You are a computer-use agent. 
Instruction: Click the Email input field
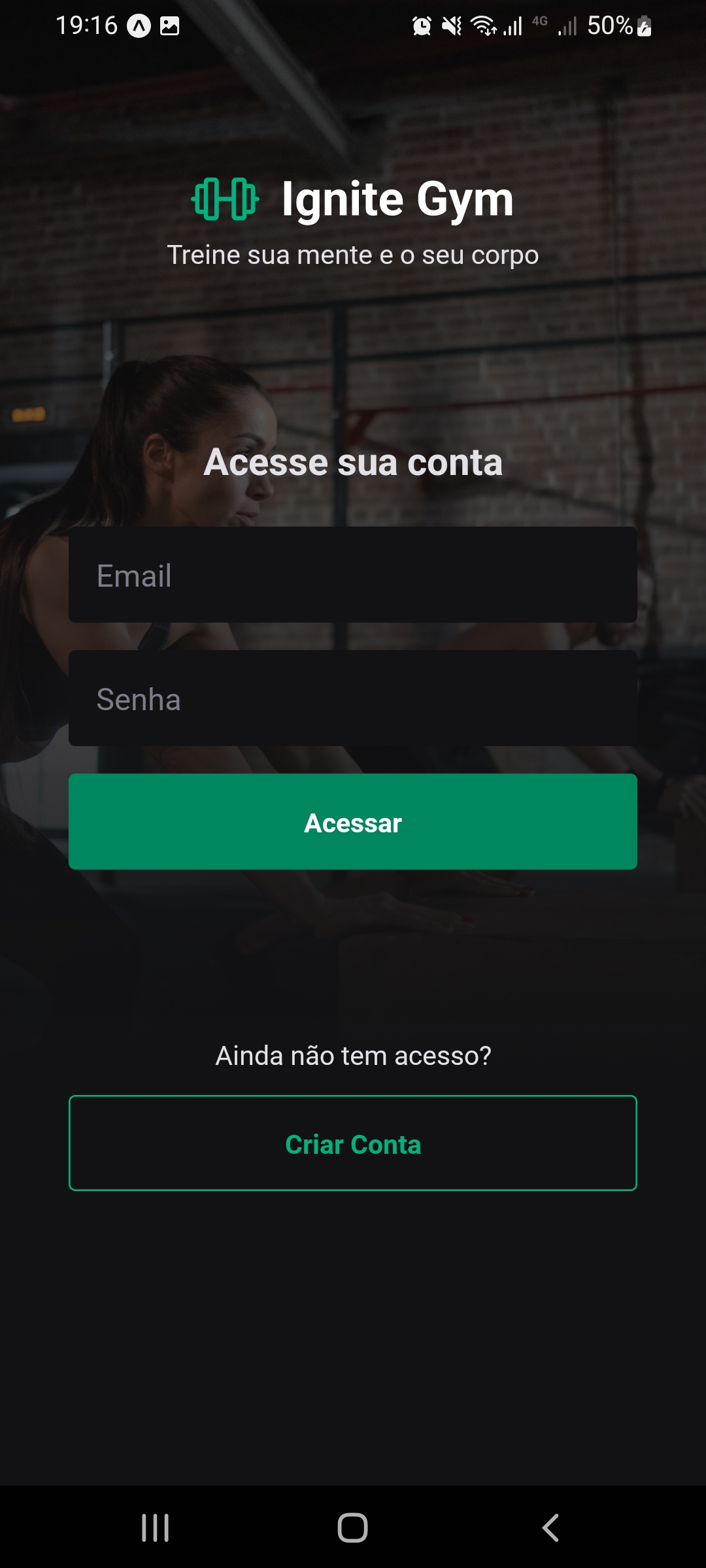click(x=353, y=575)
